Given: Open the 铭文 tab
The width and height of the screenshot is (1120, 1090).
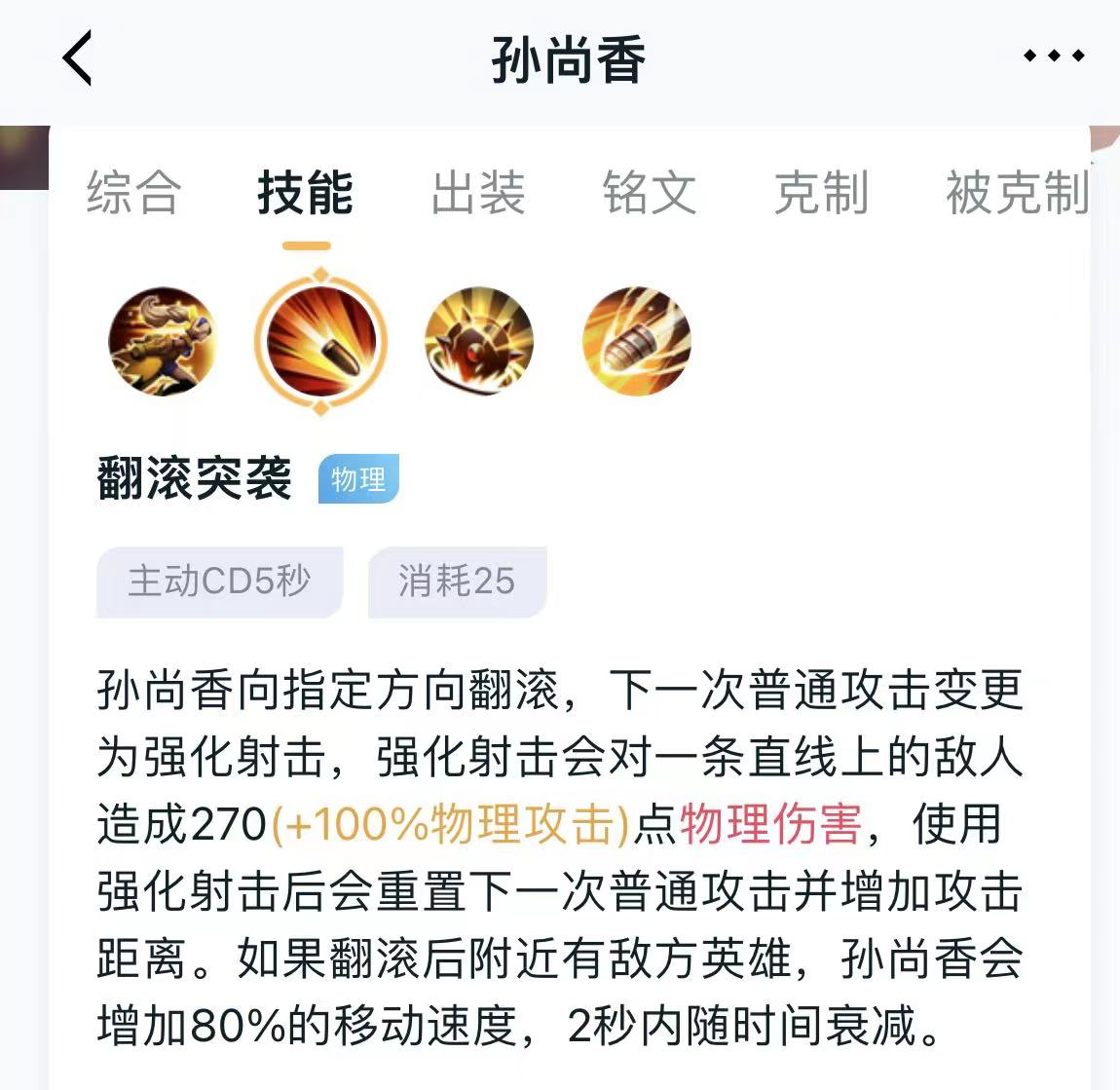Looking at the screenshot, I should pos(650,192).
